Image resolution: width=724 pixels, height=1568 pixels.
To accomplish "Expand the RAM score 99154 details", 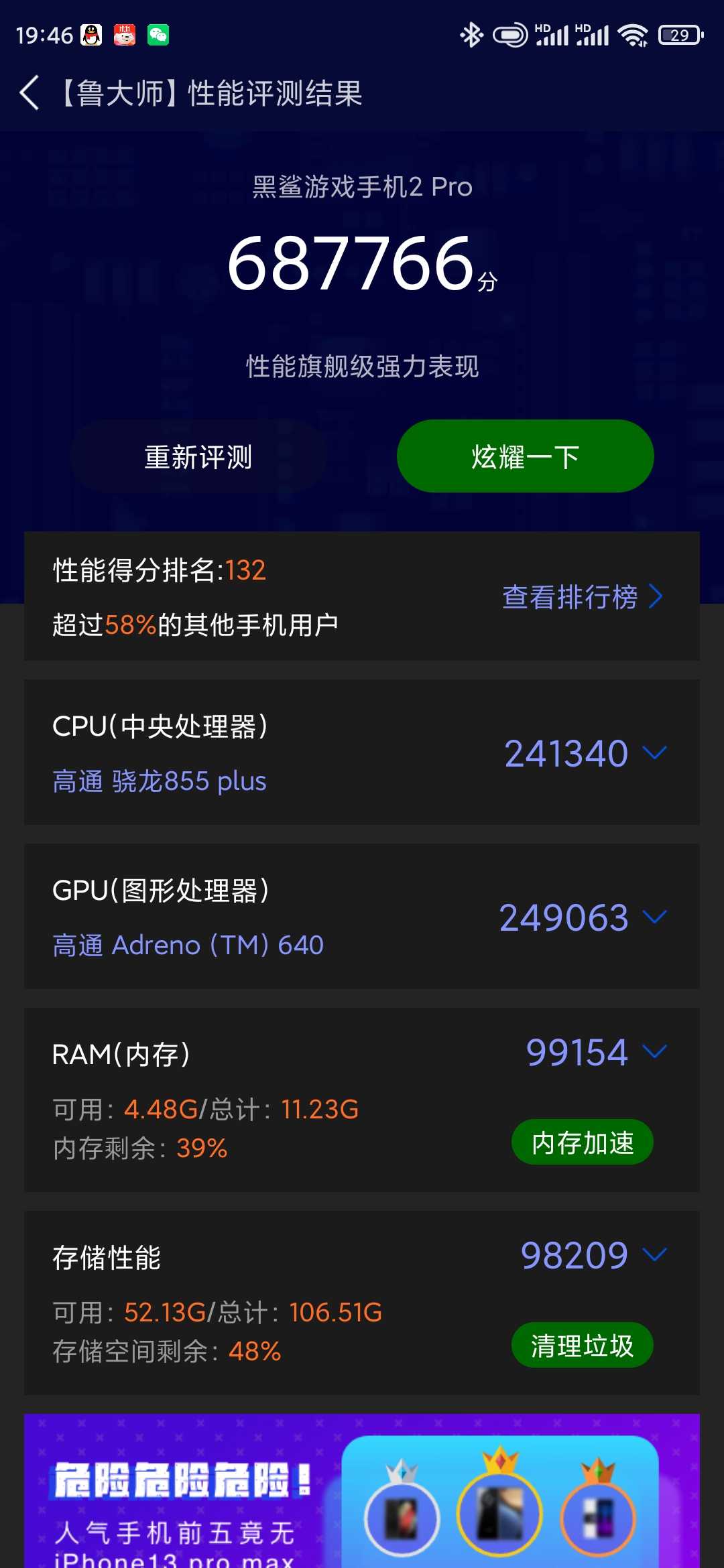I will pos(597,1052).
